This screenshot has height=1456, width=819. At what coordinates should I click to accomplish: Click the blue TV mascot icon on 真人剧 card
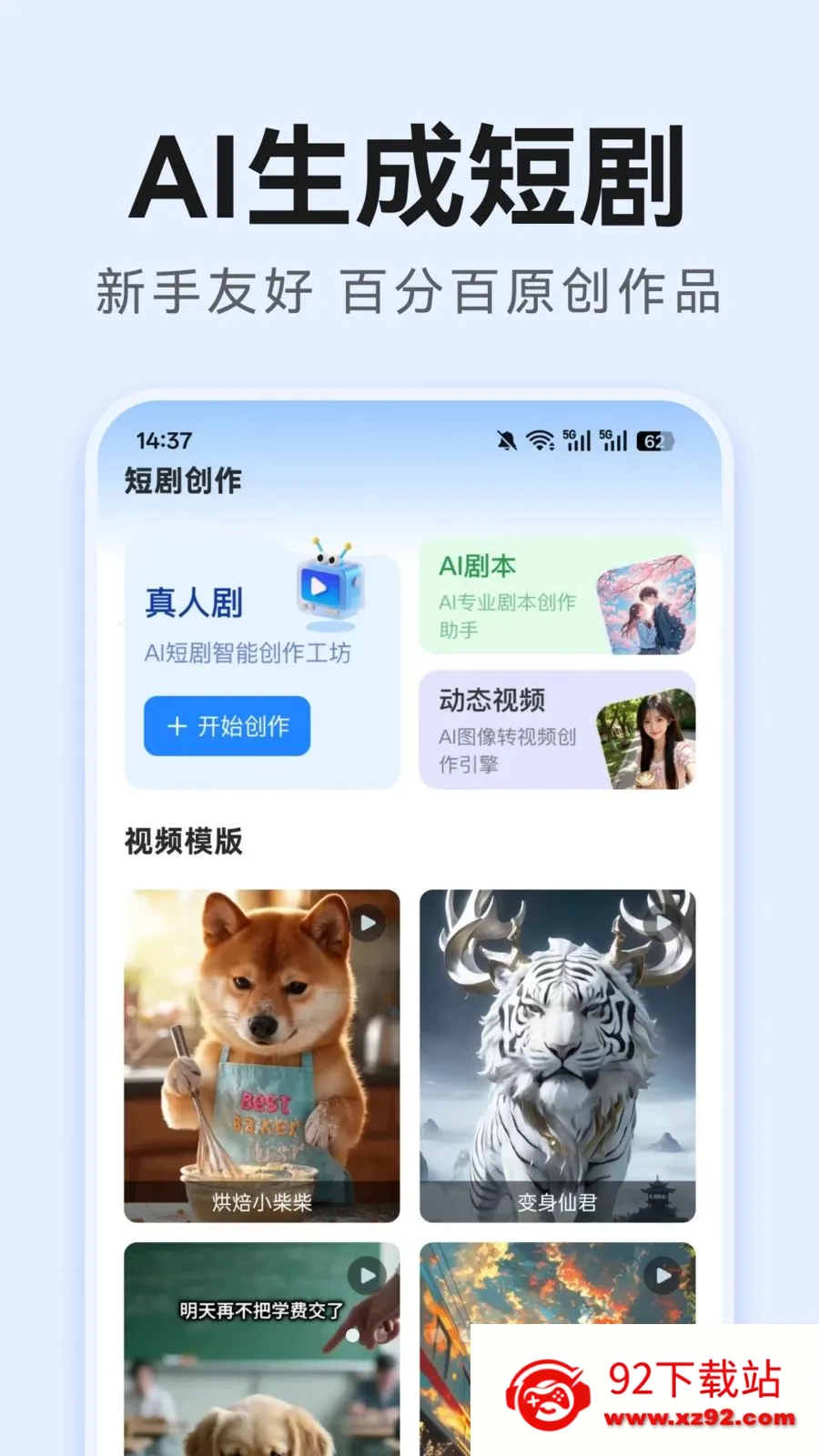pos(332,587)
